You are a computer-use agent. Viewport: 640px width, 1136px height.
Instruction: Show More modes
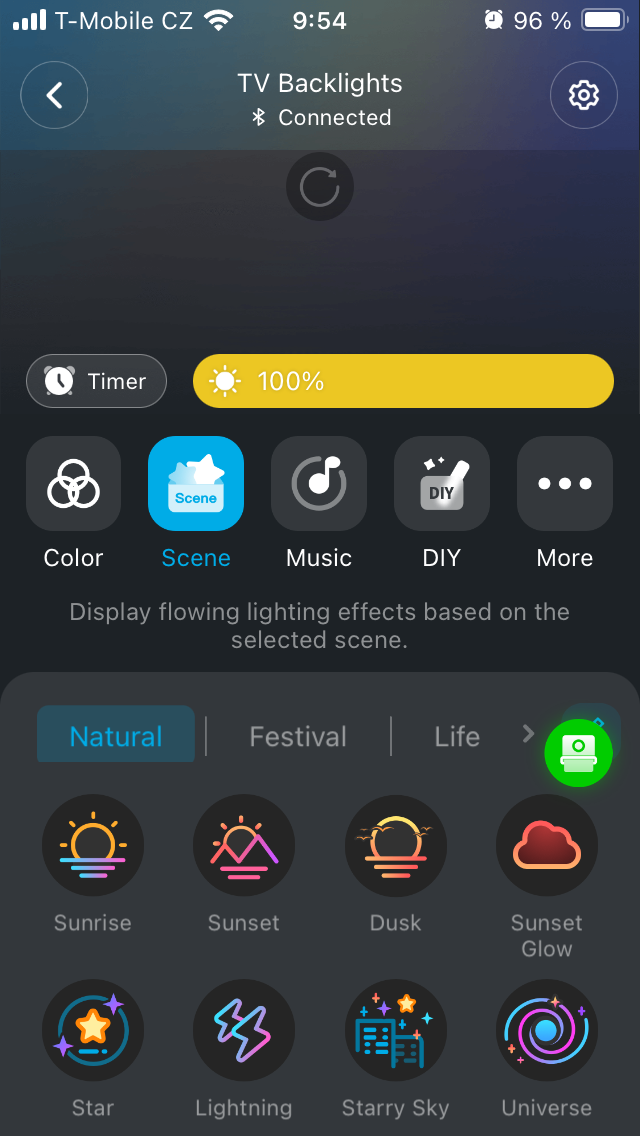[565, 484]
